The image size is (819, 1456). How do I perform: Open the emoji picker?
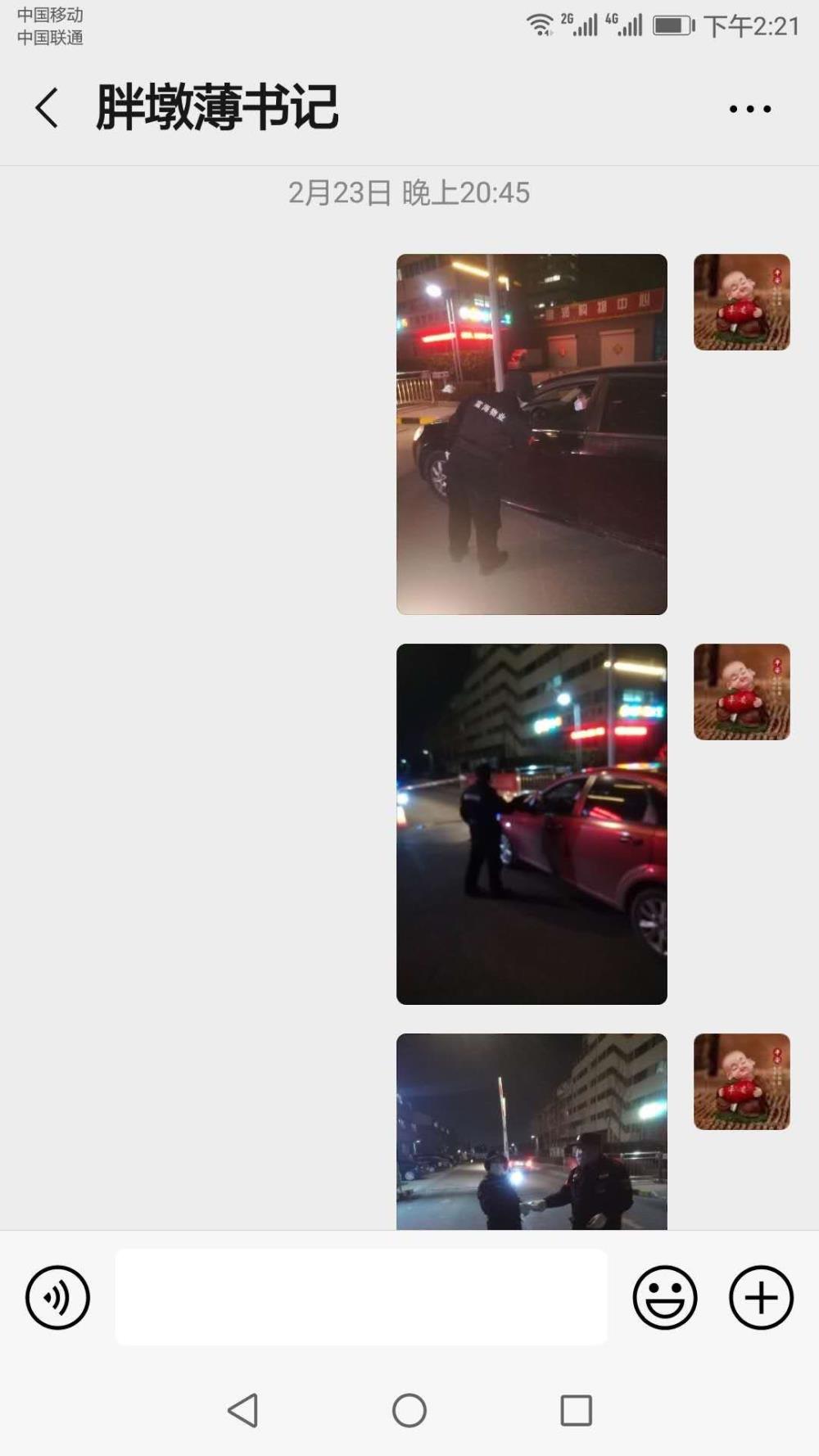click(665, 1297)
